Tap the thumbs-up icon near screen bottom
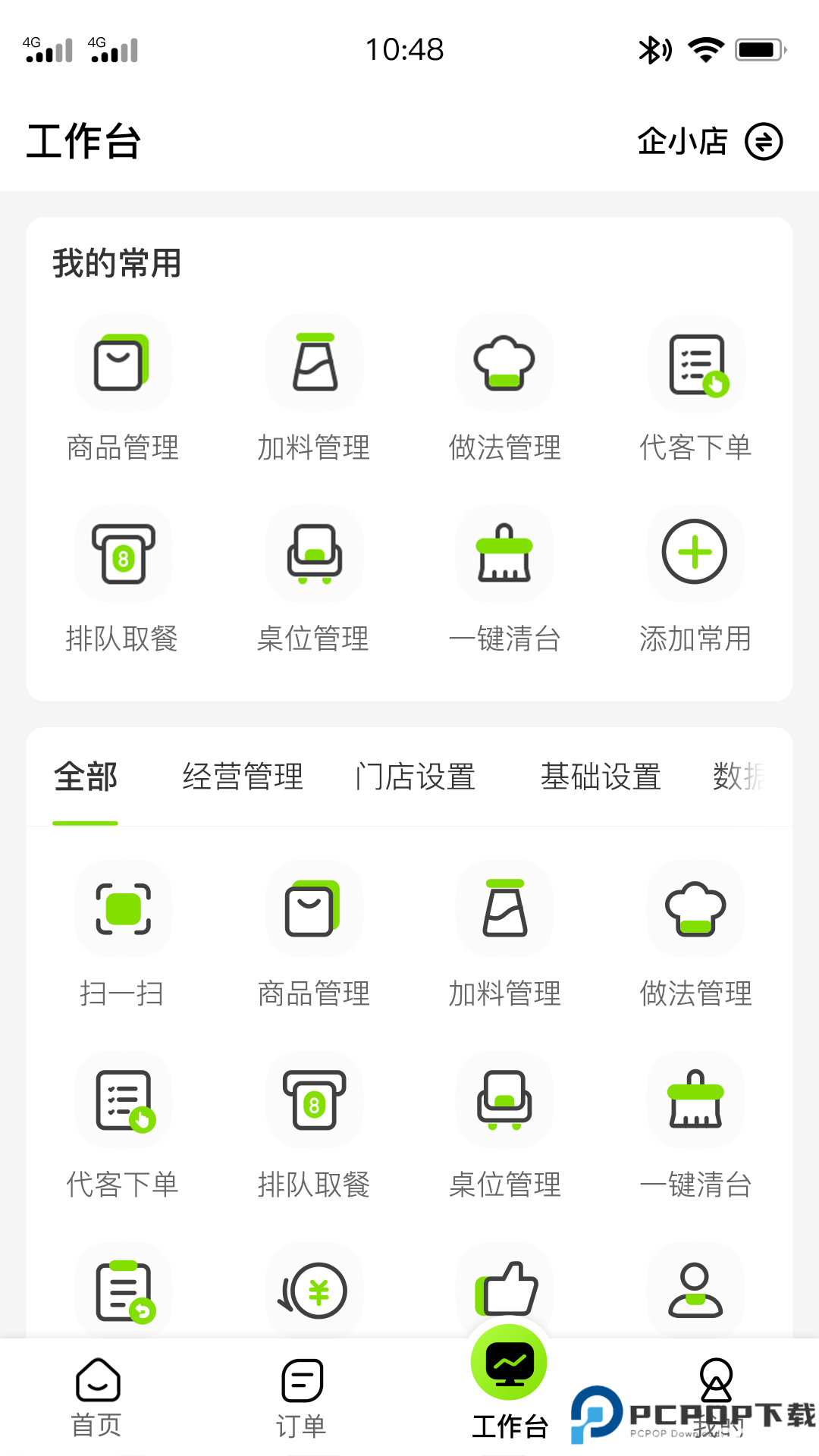Viewport: 819px width, 1456px height. pos(504,1289)
